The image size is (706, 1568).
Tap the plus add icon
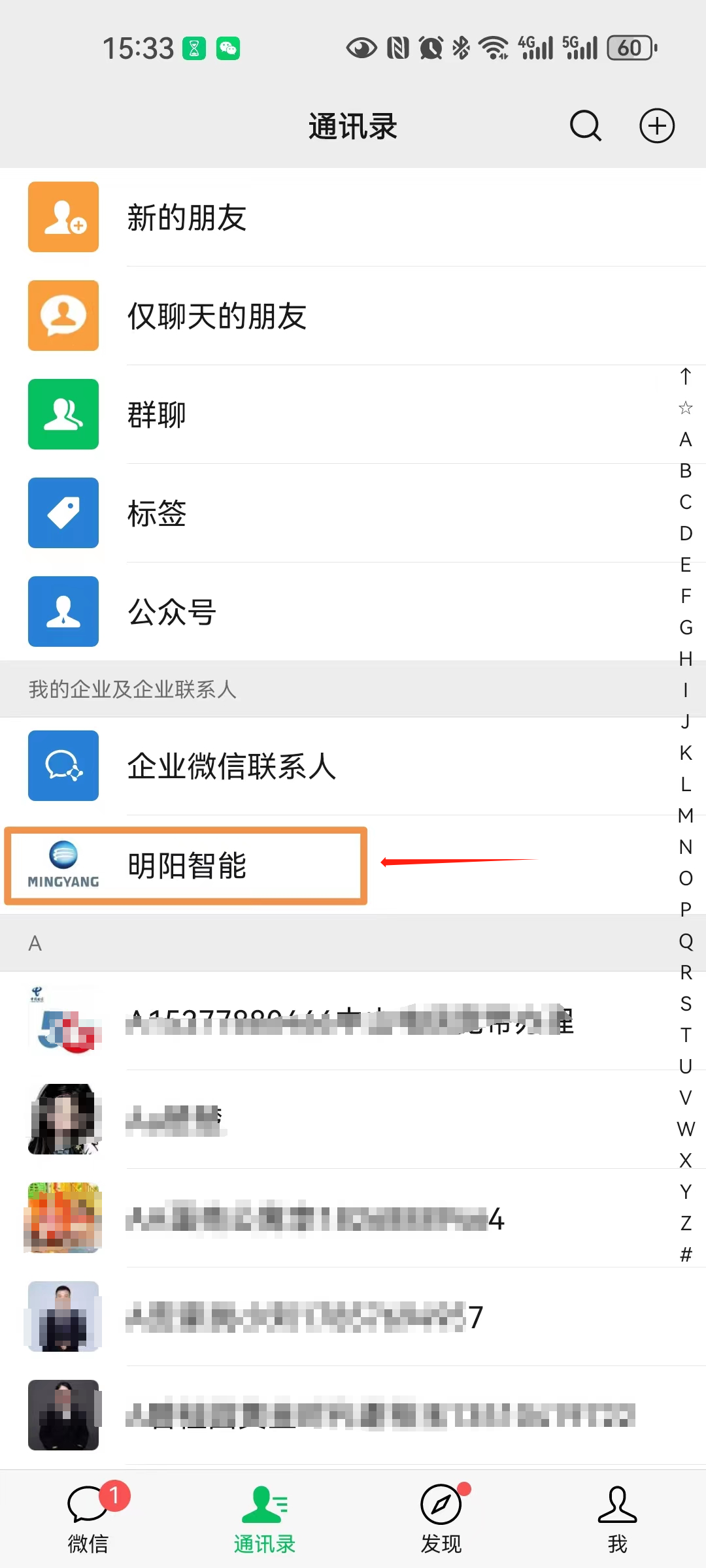pos(656,125)
